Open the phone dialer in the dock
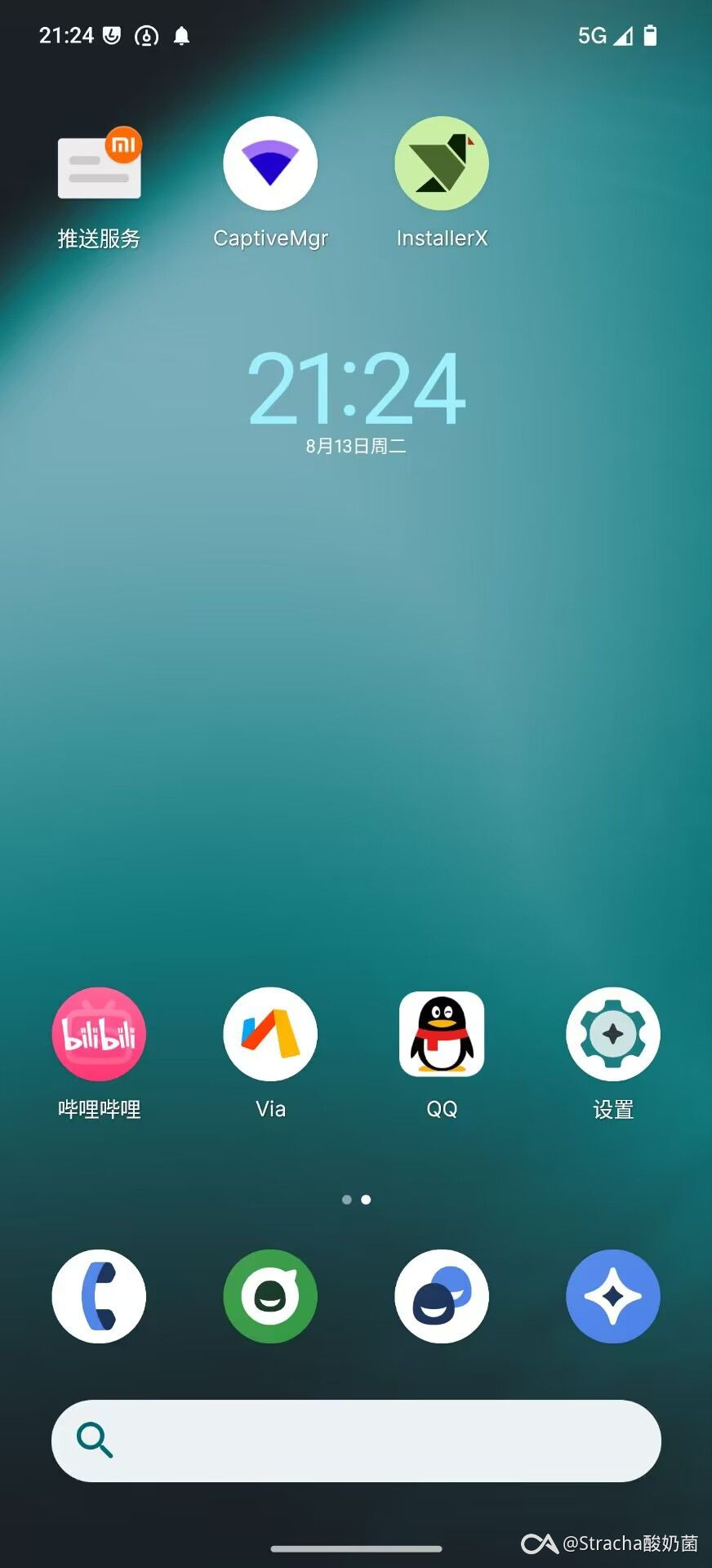This screenshot has height=1568, width=712. tap(99, 1296)
